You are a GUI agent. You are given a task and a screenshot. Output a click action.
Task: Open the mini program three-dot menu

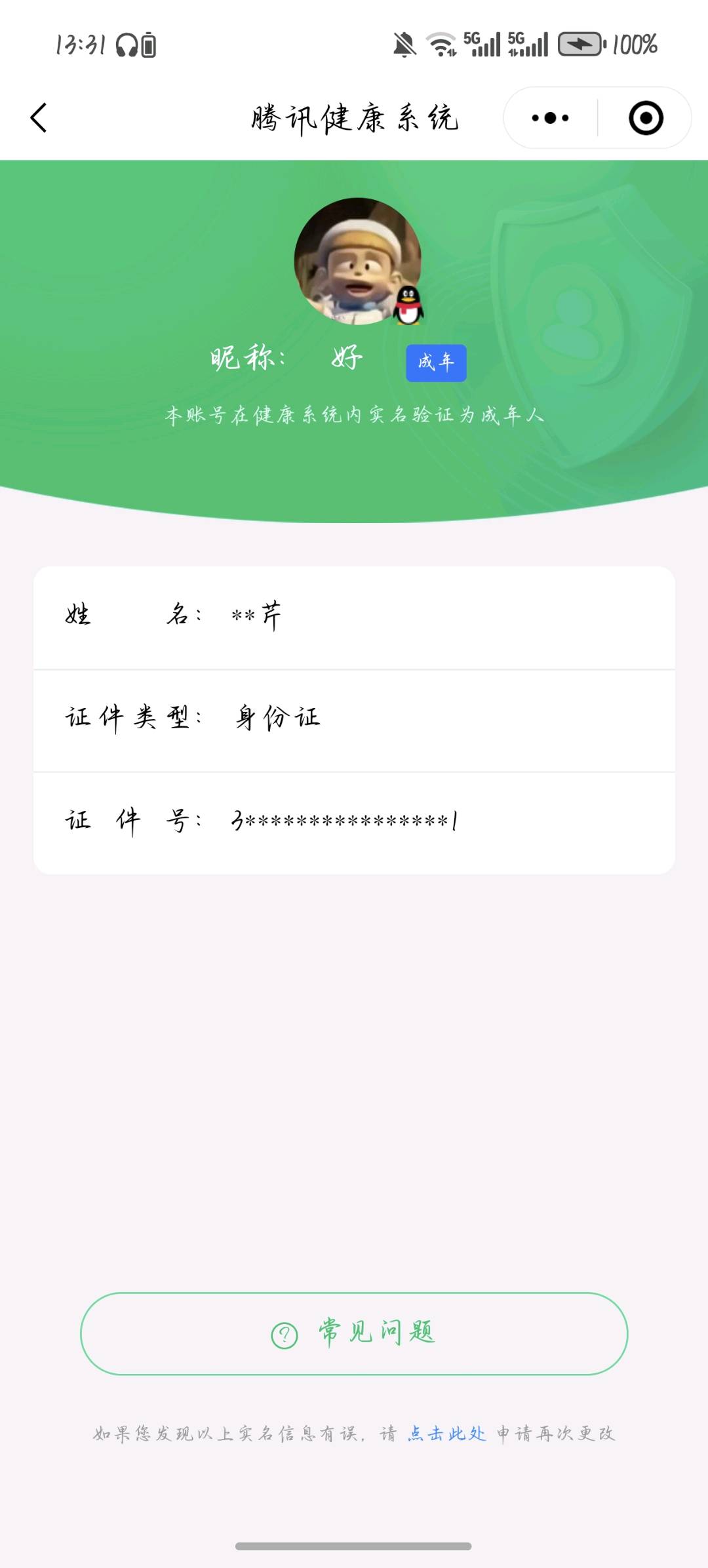pos(550,118)
